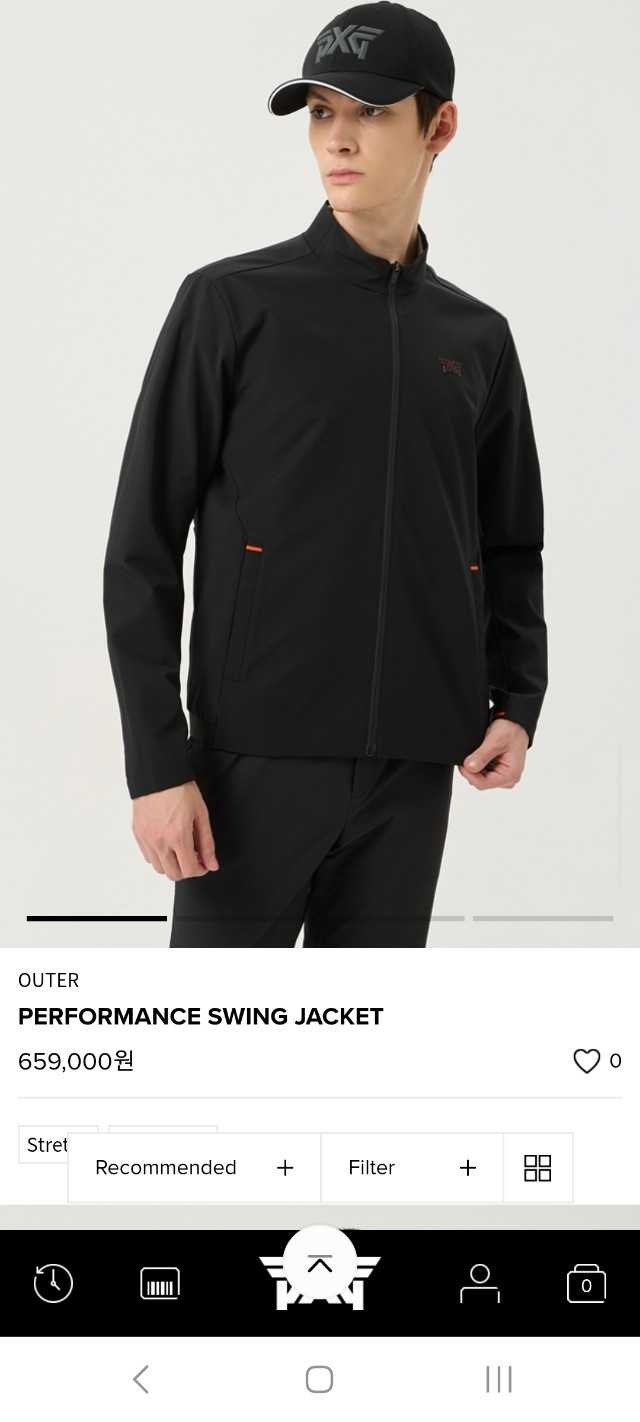Viewport: 640px width, 1422px height.
Task: Switch to grid view layout
Action: [x=538, y=1168]
